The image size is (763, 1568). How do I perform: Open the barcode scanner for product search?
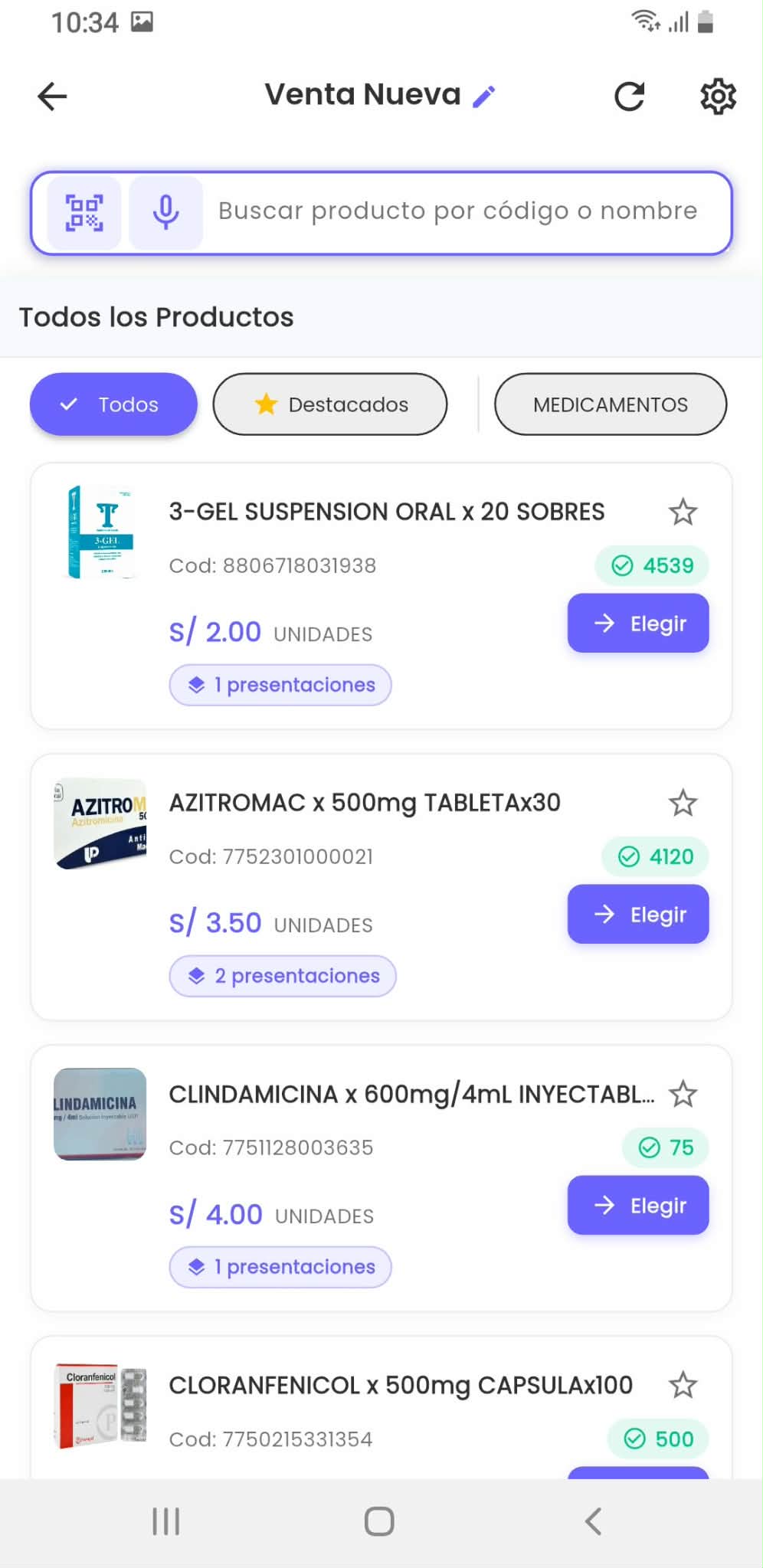(84, 211)
